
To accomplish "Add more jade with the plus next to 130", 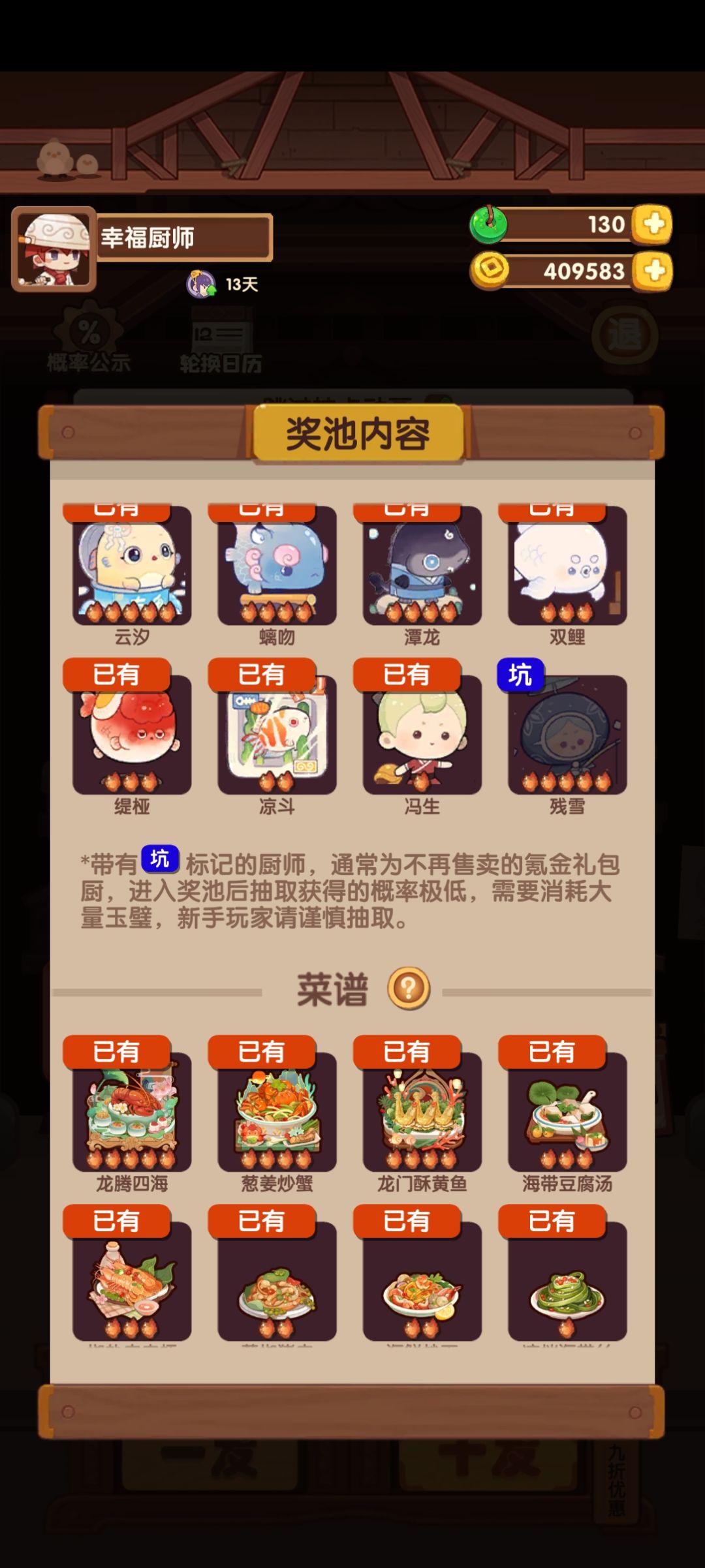I will tap(653, 224).
